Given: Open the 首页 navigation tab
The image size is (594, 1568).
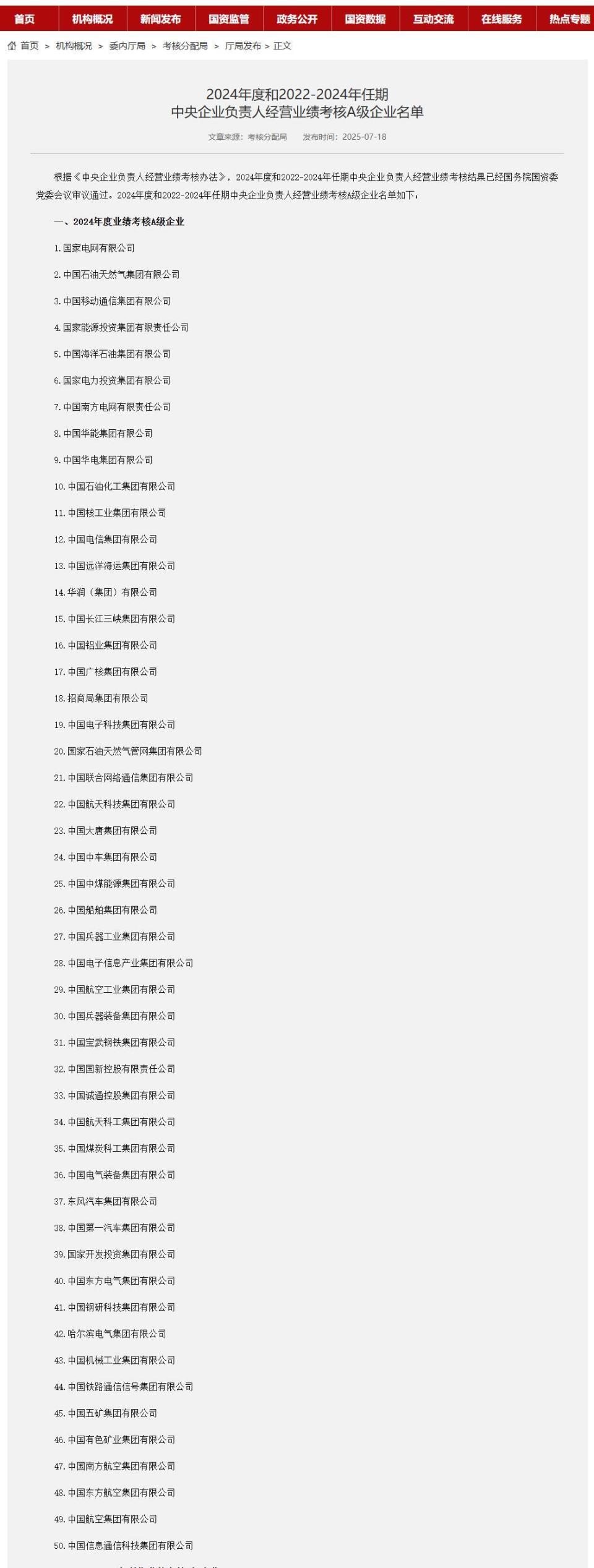Looking at the screenshot, I should pos(25,19).
